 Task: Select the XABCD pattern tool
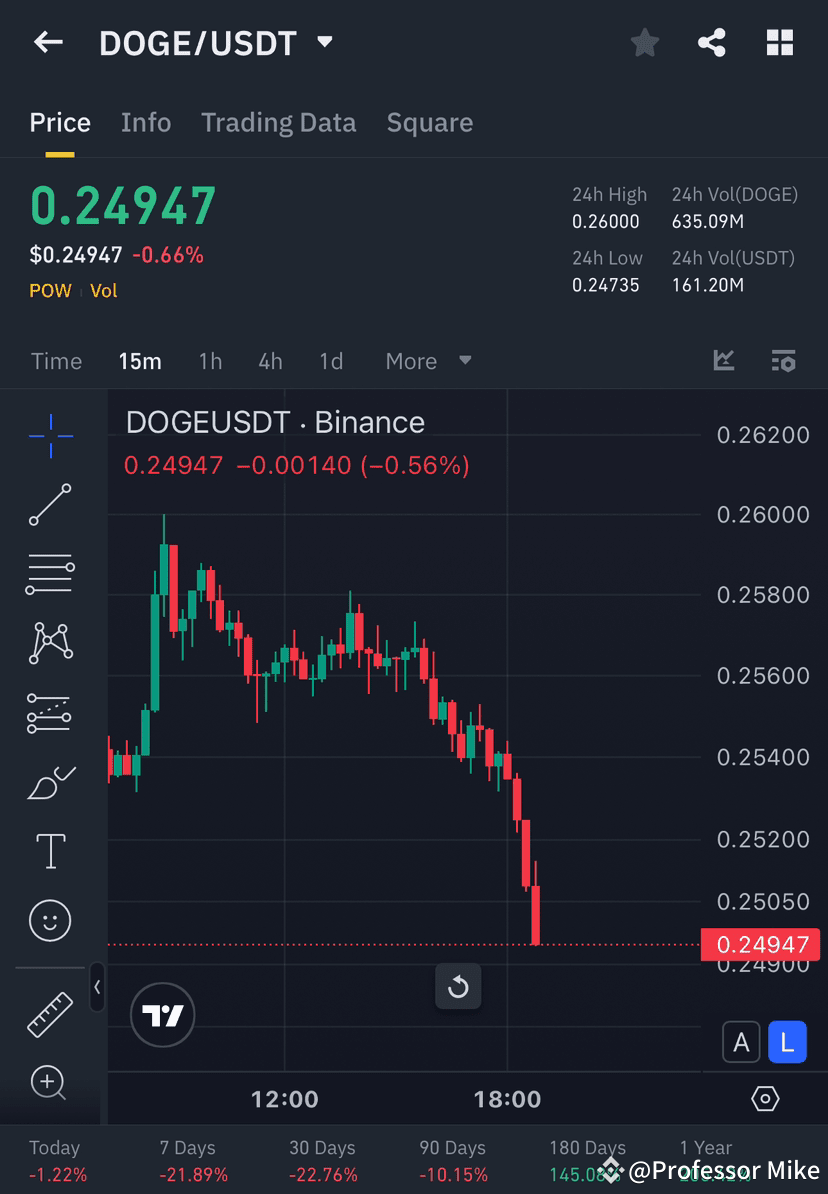pyautogui.click(x=50, y=643)
